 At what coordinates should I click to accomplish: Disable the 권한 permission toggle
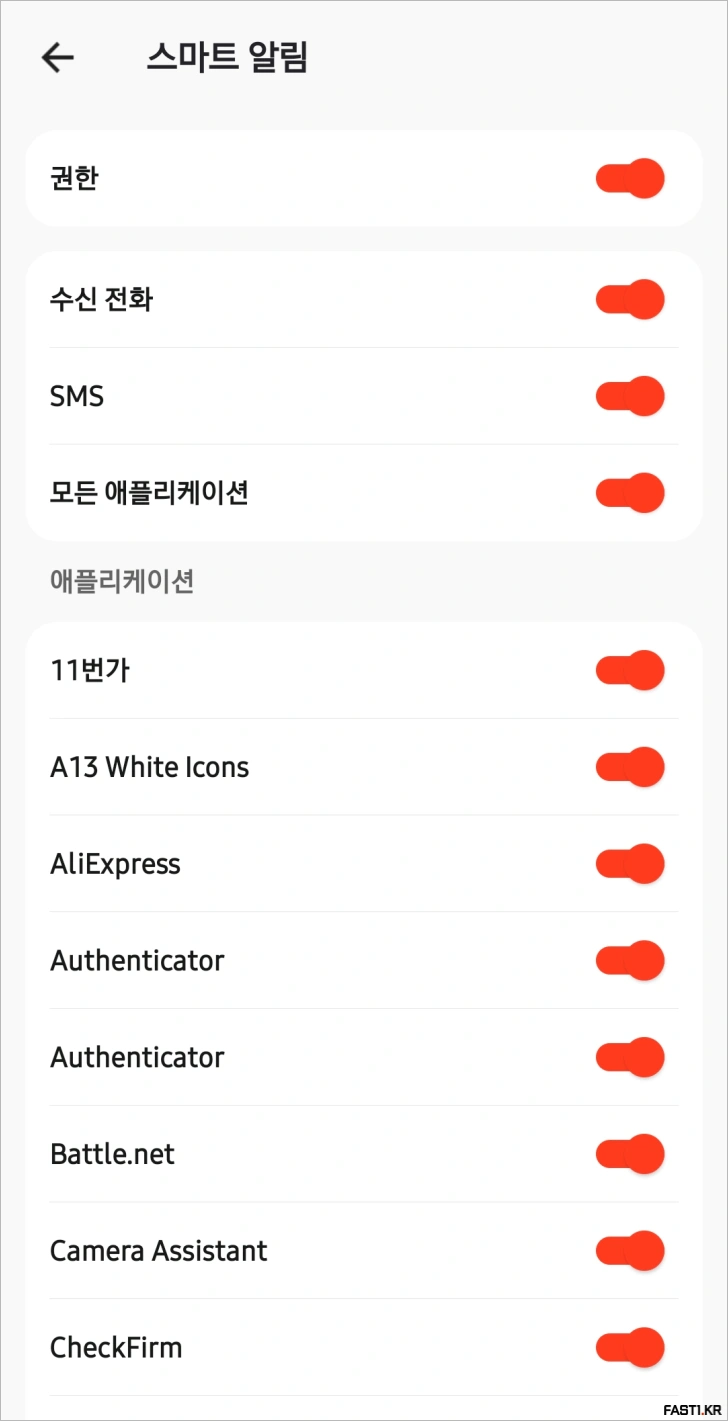coord(629,178)
